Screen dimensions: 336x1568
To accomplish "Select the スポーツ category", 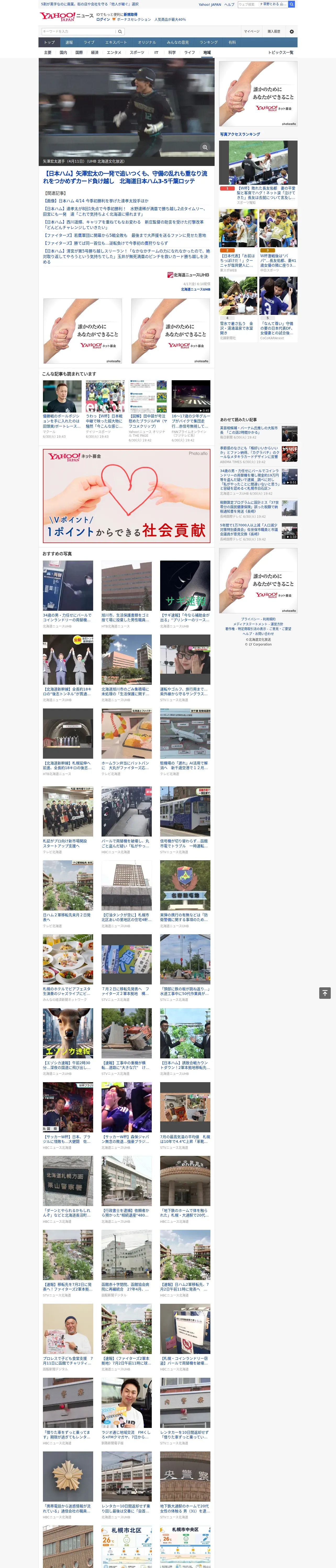I will 137,52.
